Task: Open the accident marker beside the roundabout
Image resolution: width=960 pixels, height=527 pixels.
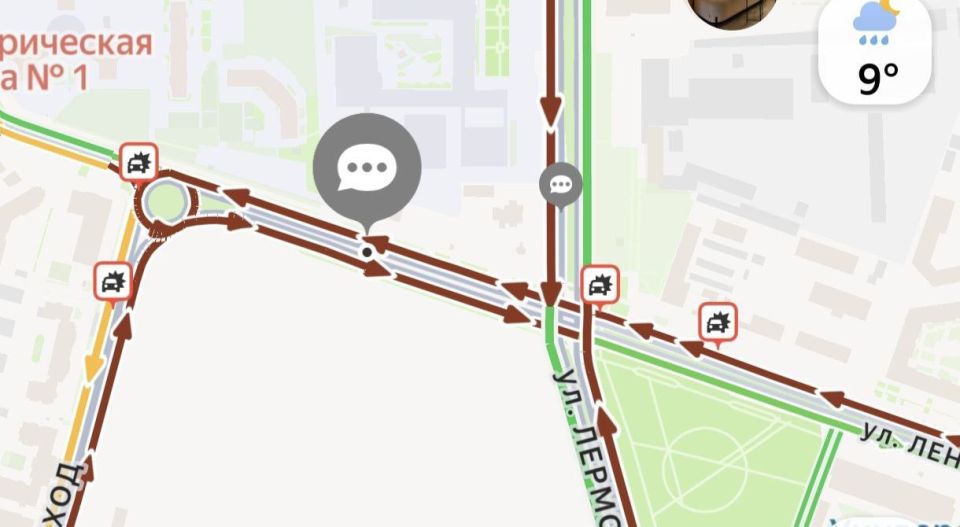Action: [x=138, y=162]
